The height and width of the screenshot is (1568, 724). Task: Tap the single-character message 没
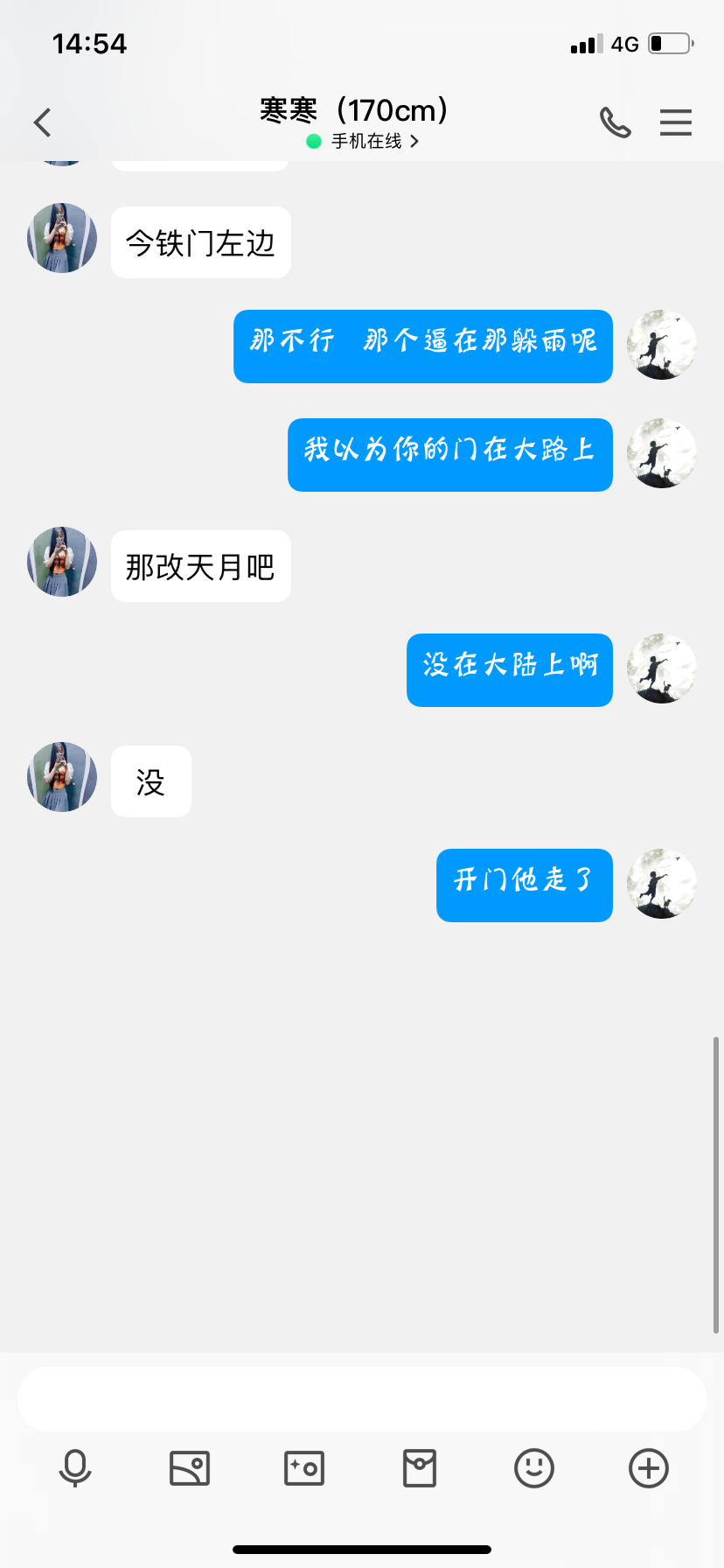point(150,781)
